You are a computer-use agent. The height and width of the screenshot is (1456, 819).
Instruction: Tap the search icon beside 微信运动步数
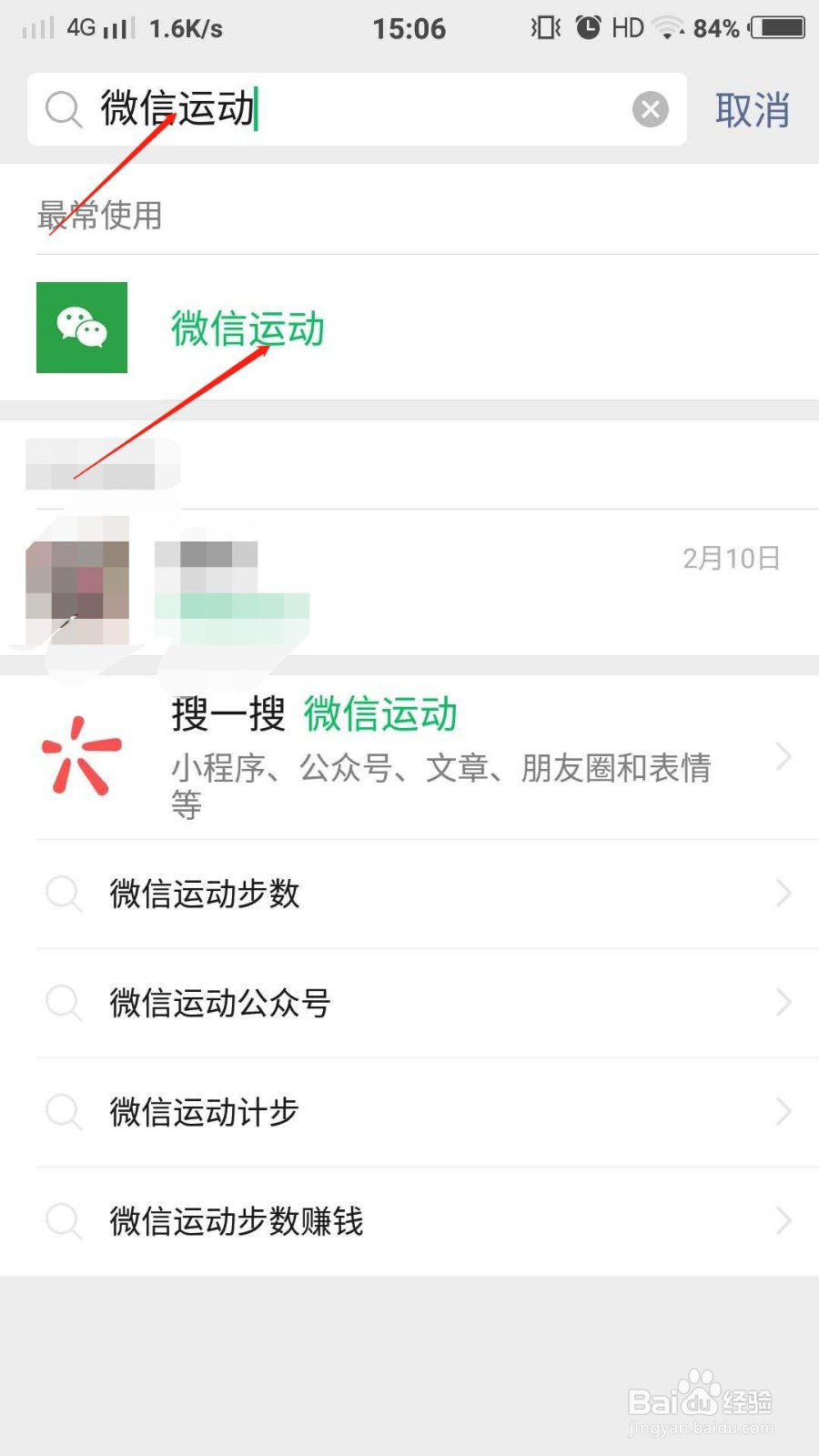62,894
